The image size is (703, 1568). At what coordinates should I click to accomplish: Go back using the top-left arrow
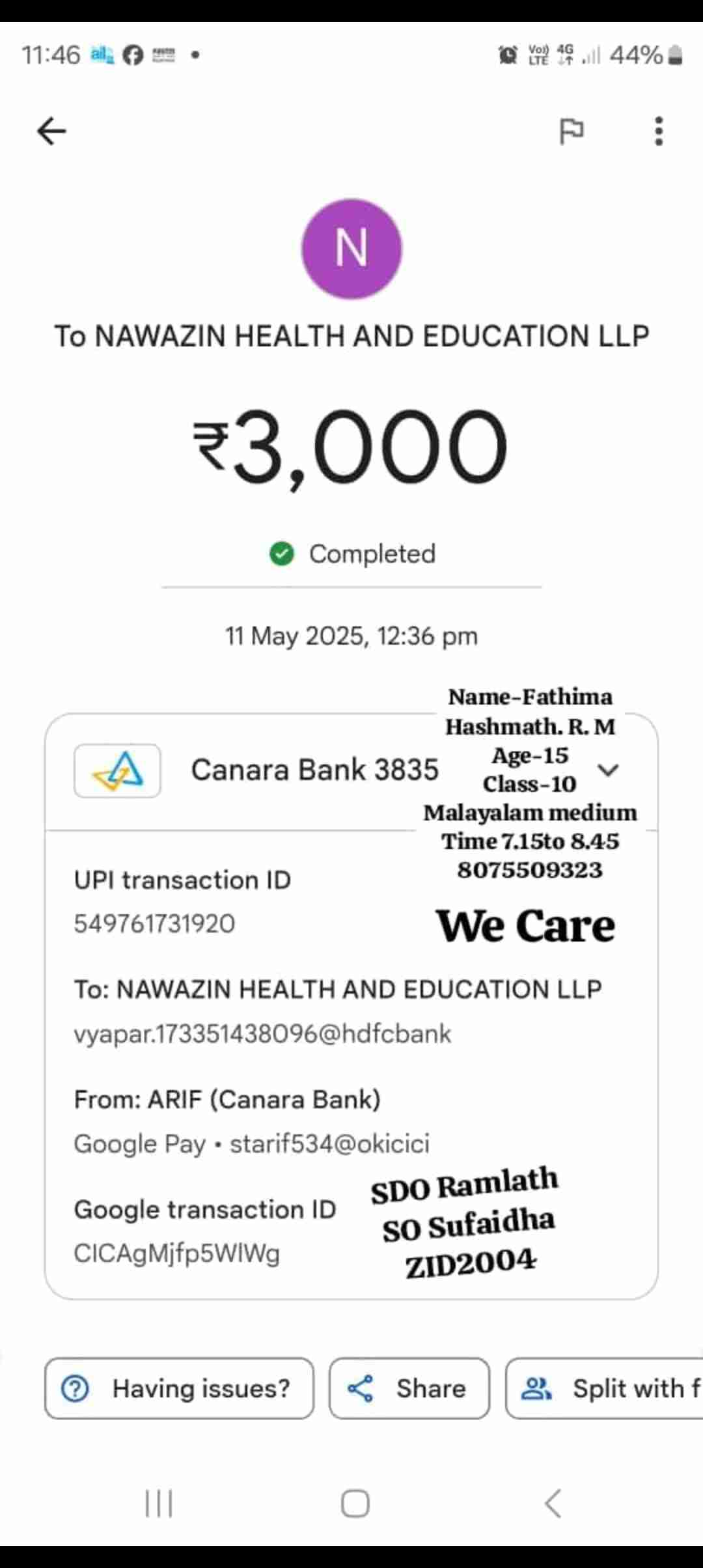pyautogui.click(x=51, y=131)
